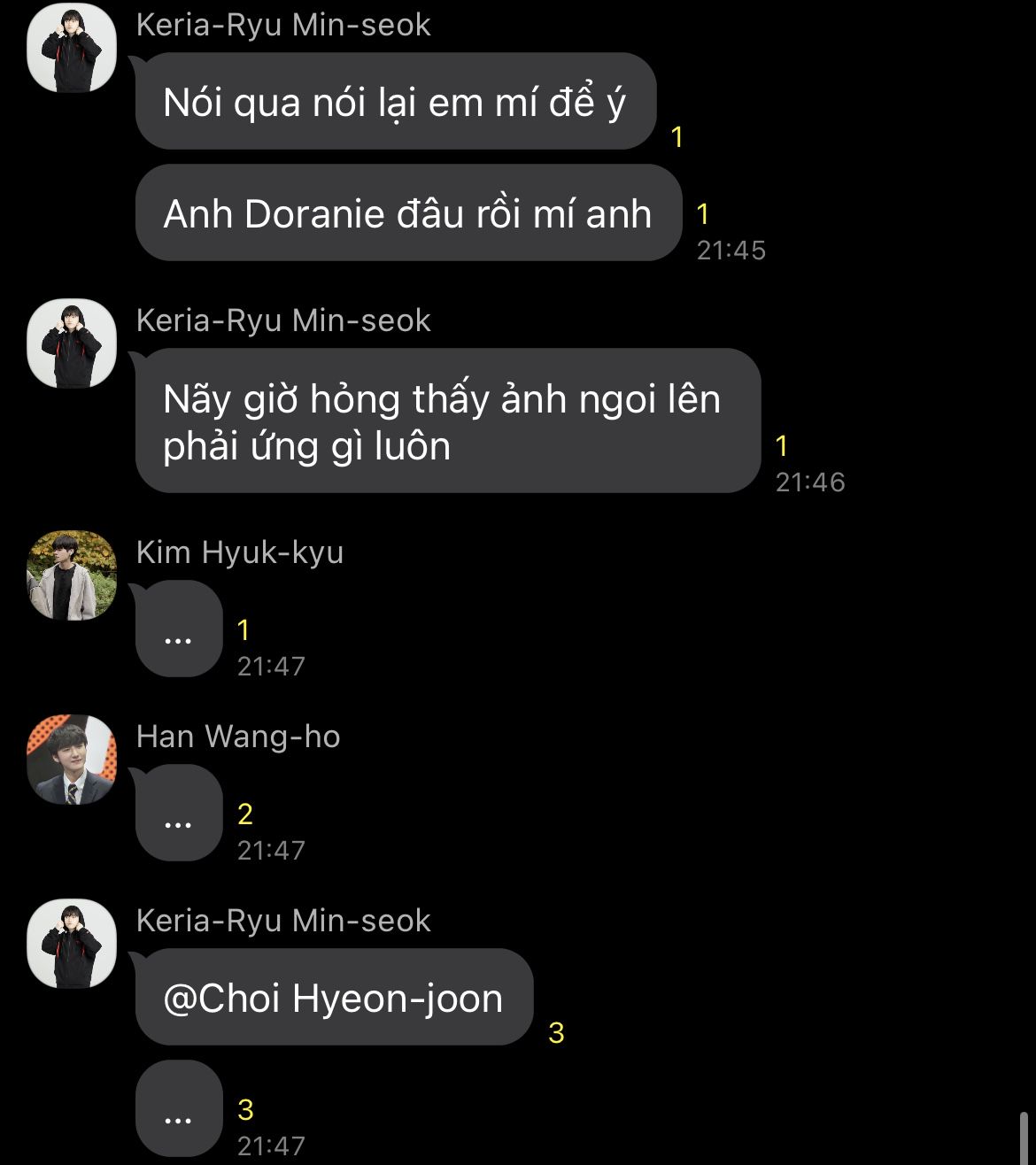Open Keria's avatar beside the 'Nãy giờ hỏng thấy' message
1036x1165 pixels.
pos(72,343)
